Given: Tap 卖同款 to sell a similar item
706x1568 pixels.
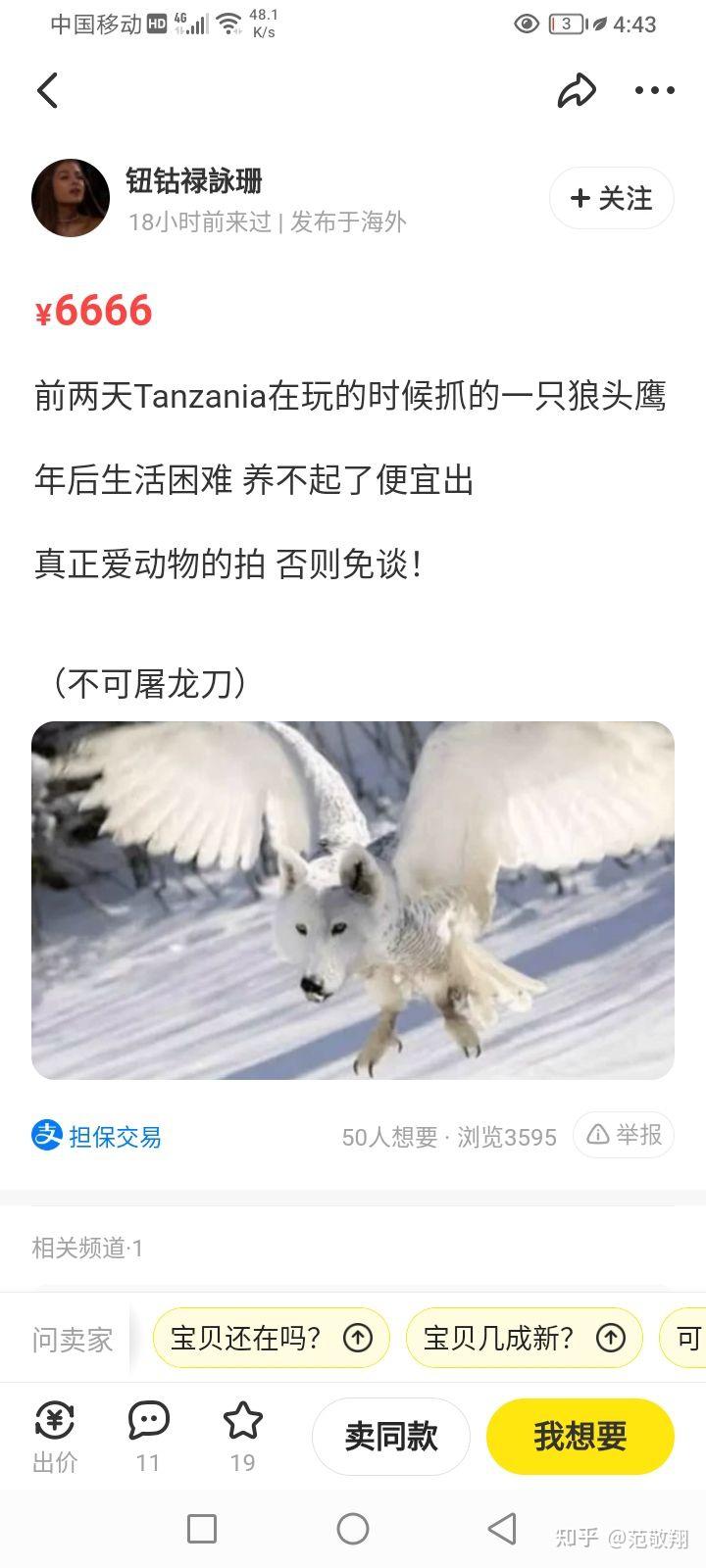Looking at the screenshot, I should pos(390,1437).
